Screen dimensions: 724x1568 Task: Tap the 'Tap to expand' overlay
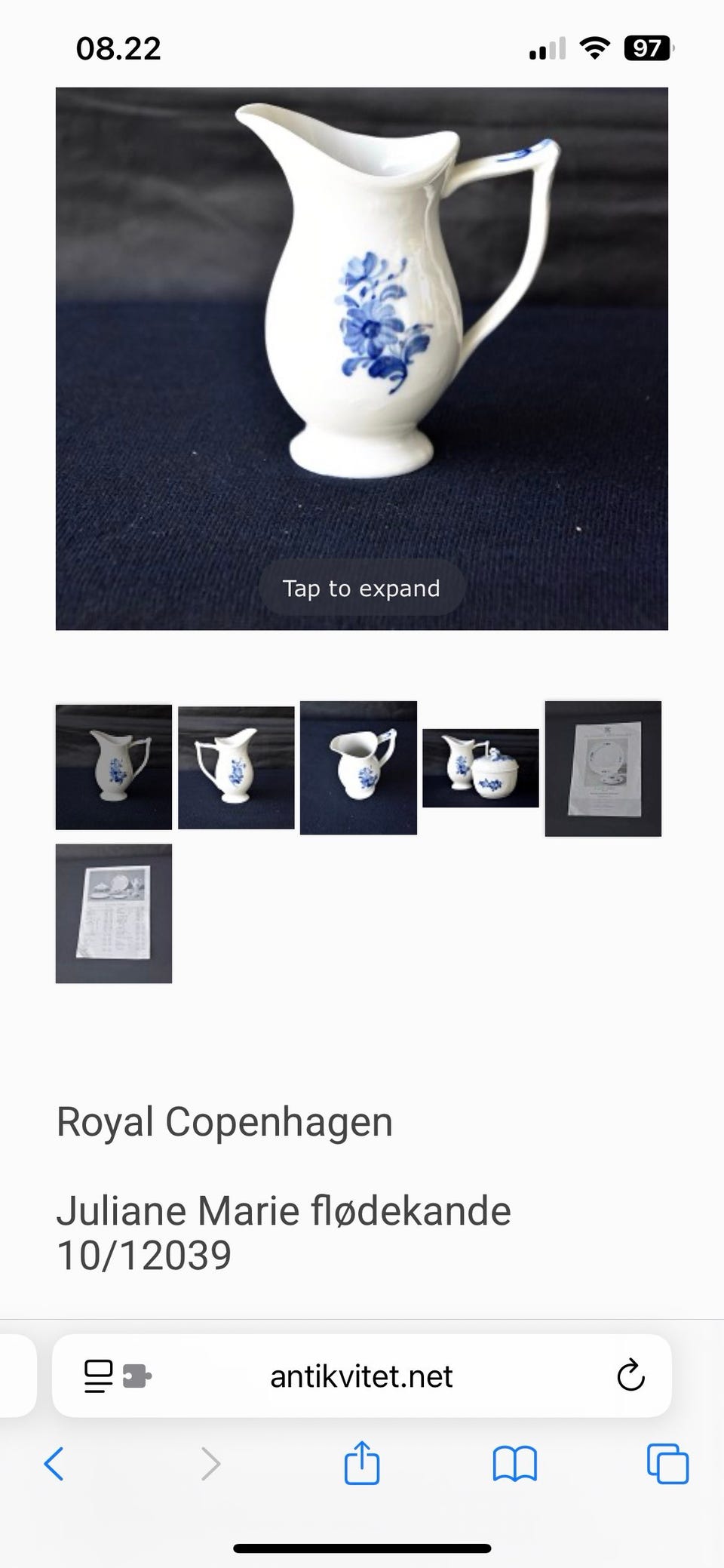tap(361, 589)
